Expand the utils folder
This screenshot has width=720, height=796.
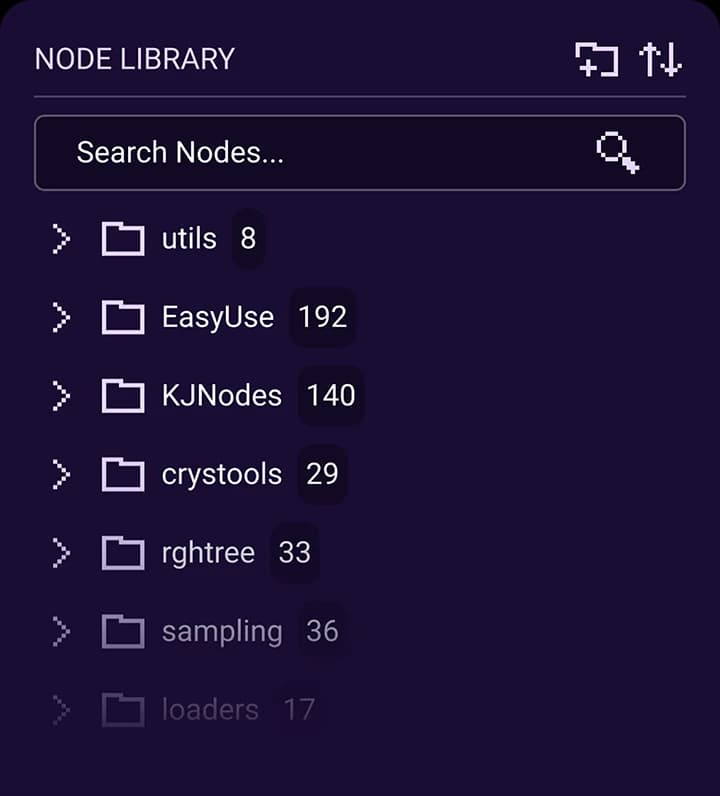[x=61, y=239]
